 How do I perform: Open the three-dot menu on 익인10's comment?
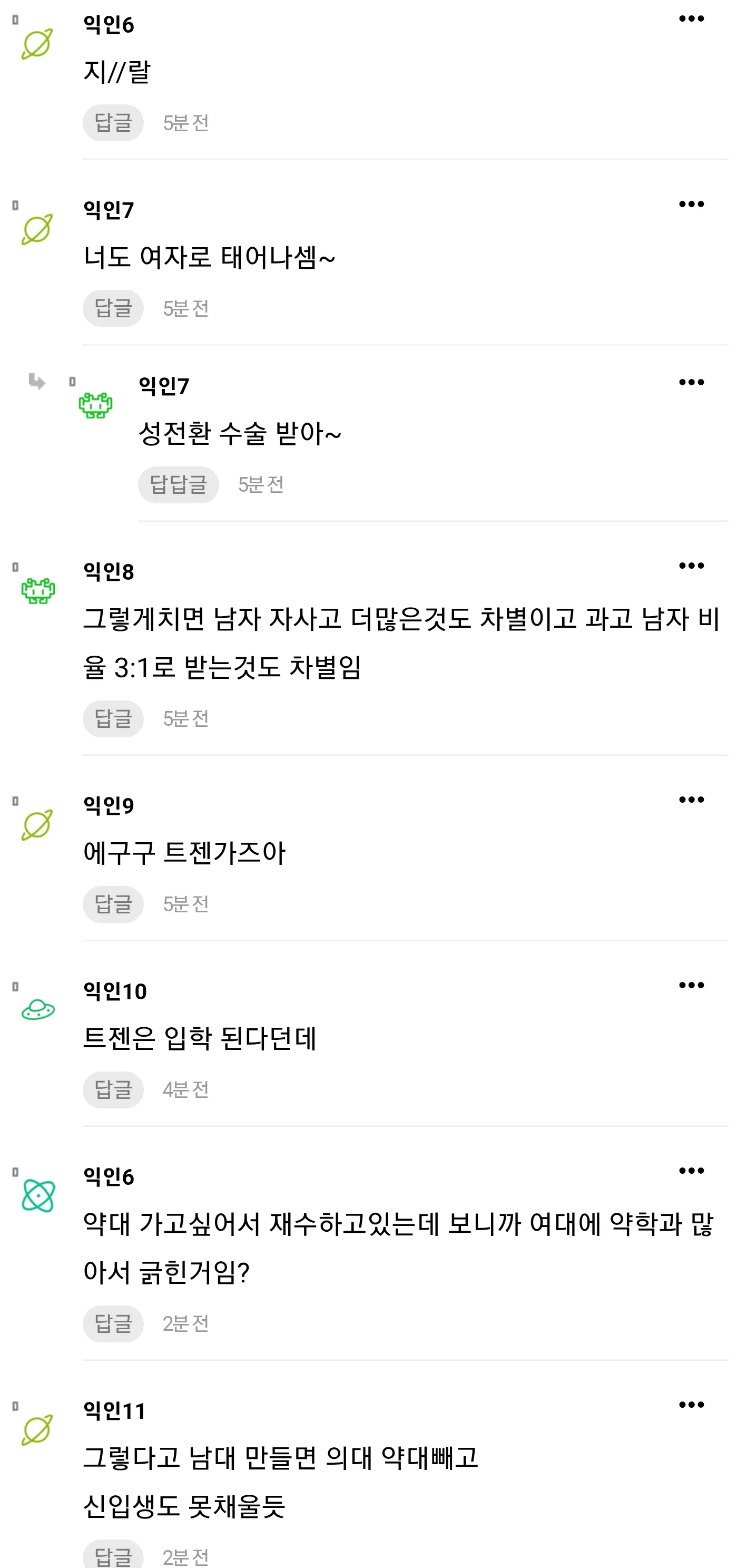tap(692, 985)
